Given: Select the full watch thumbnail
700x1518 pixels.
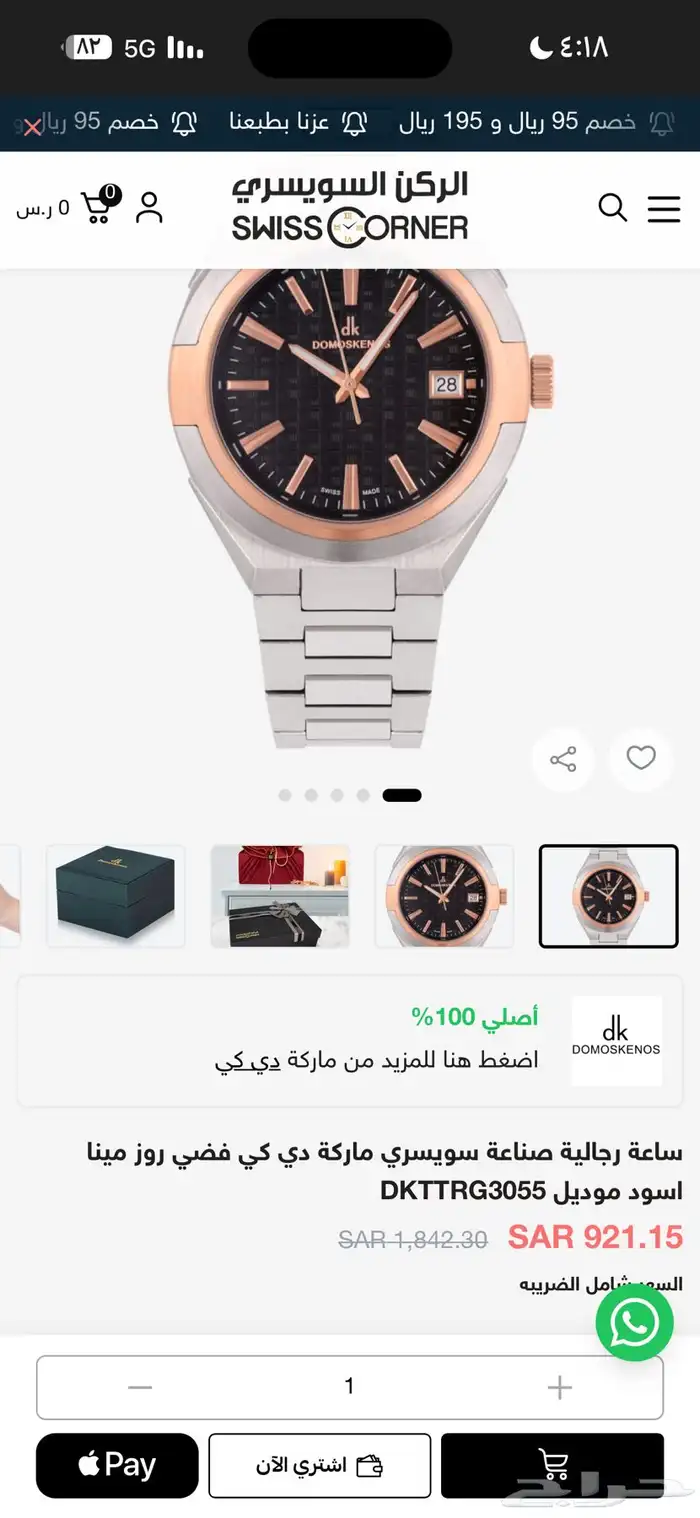Looking at the screenshot, I should pyautogui.click(x=608, y=896).
